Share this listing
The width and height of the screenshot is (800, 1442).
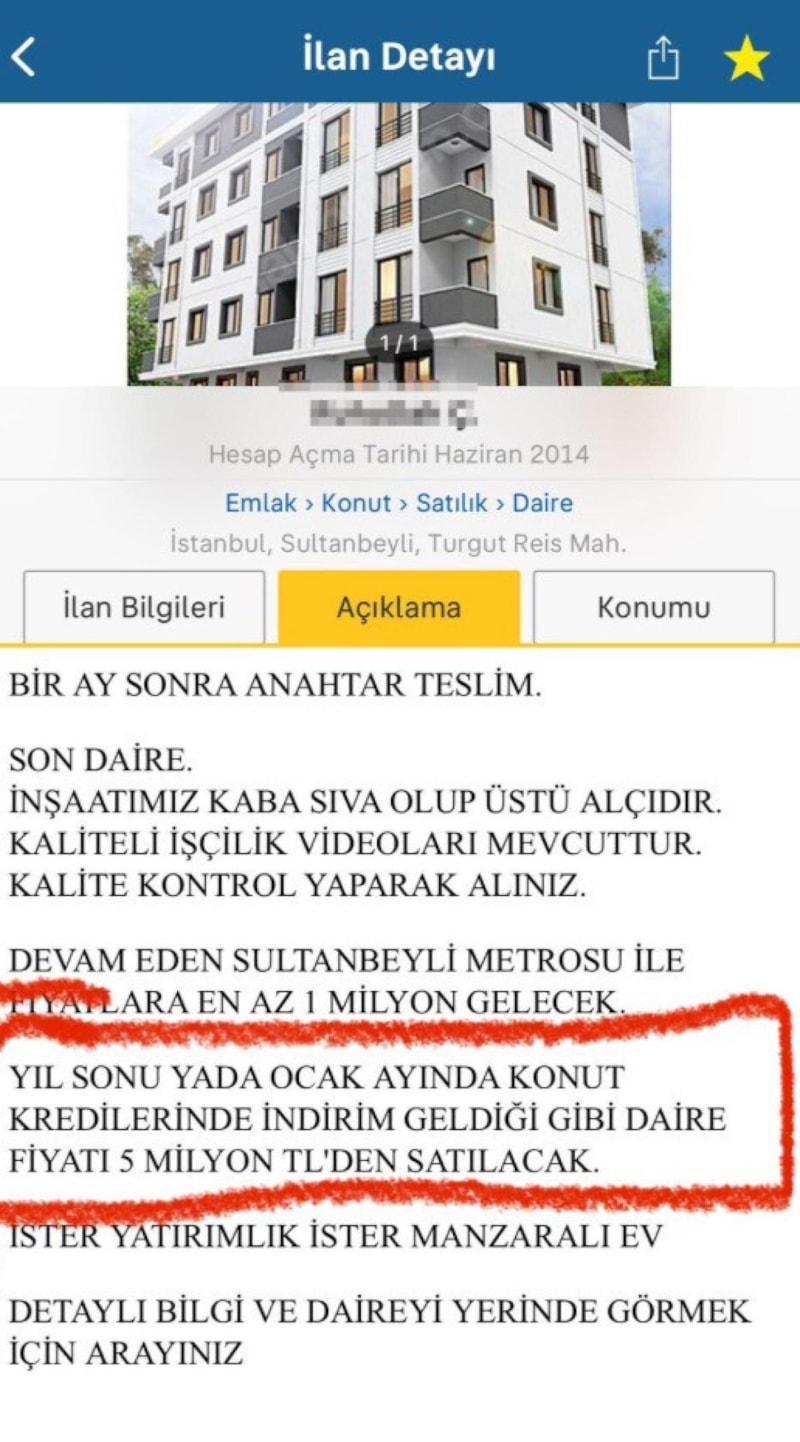tap(662, 58)
